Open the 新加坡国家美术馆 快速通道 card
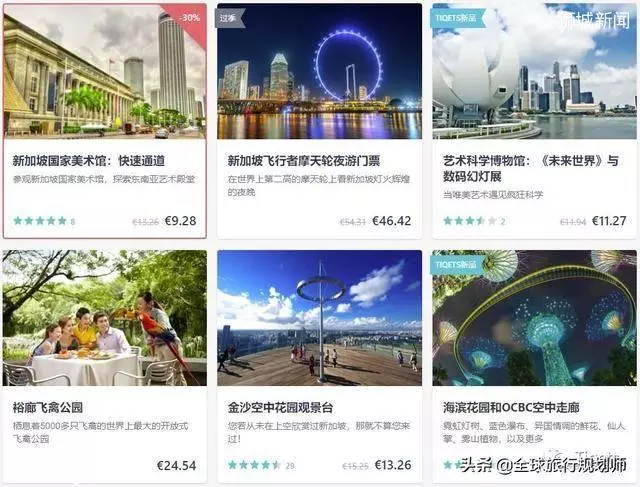Screen dimensions: 640x487 [x=104, y=160]
